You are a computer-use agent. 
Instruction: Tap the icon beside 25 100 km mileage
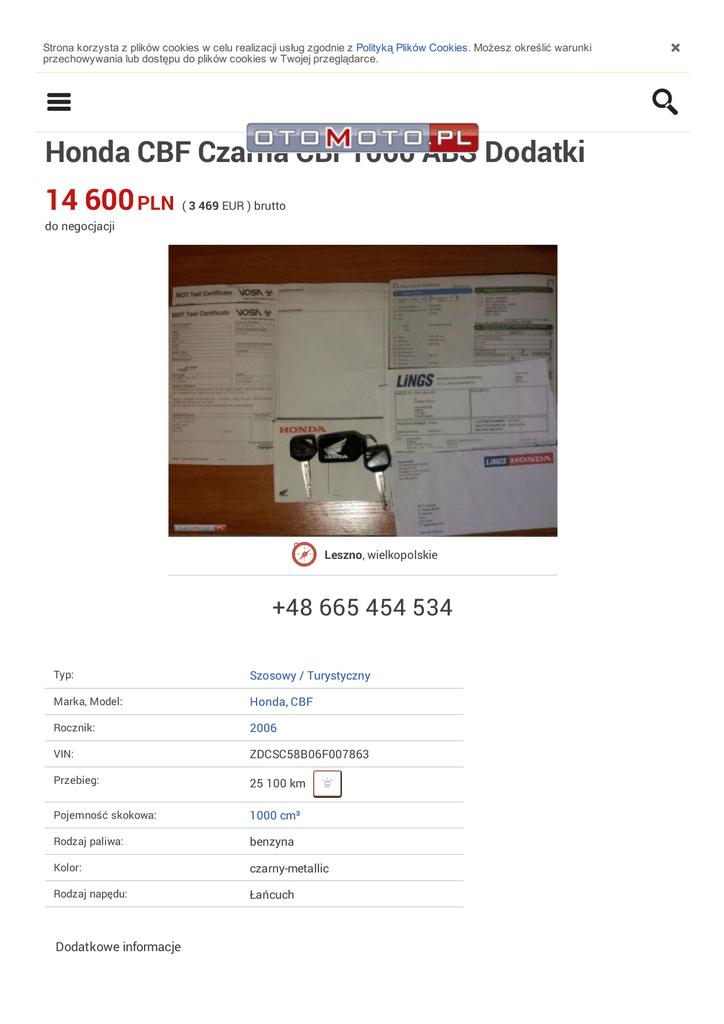click(x=327, y=784)
